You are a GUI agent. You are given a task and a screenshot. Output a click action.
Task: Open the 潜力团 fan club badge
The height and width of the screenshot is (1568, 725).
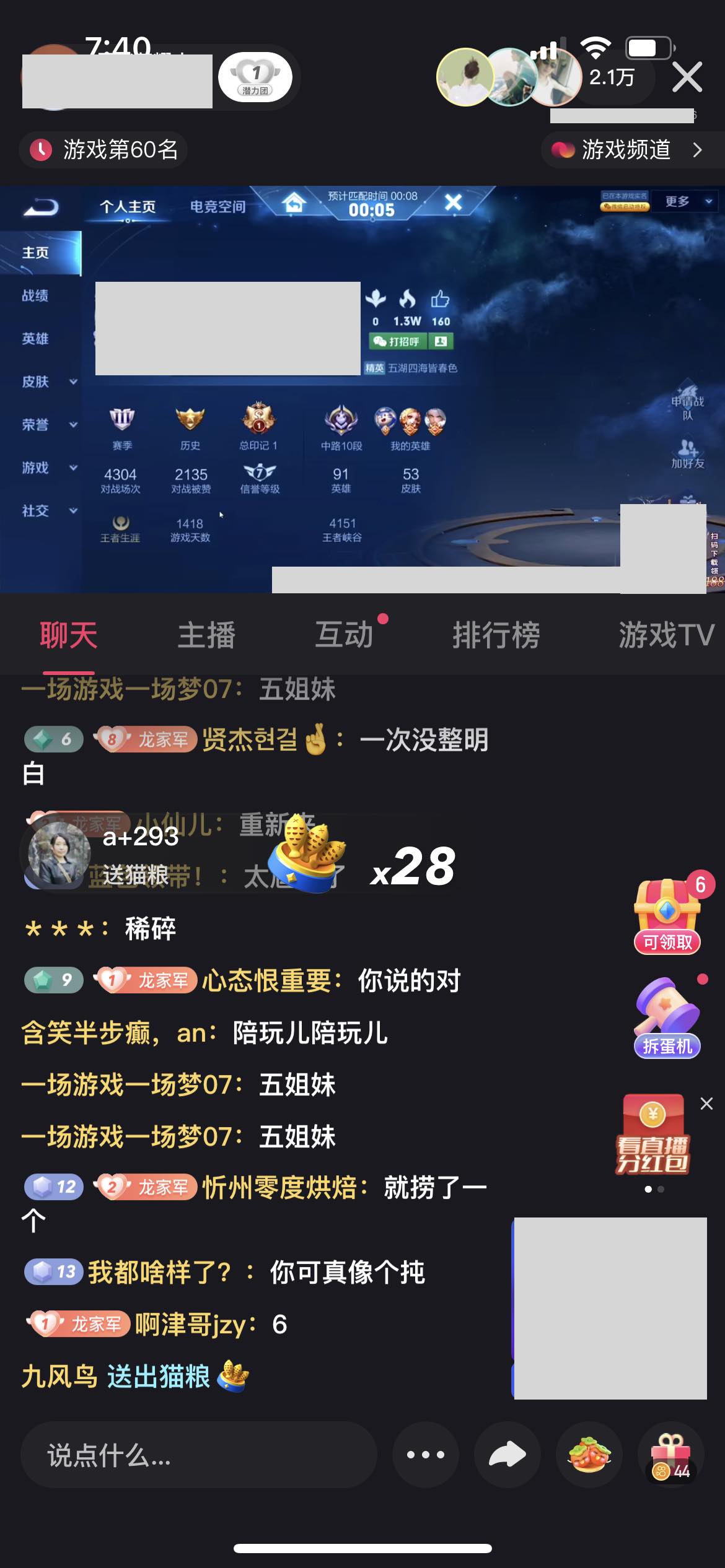255,77
